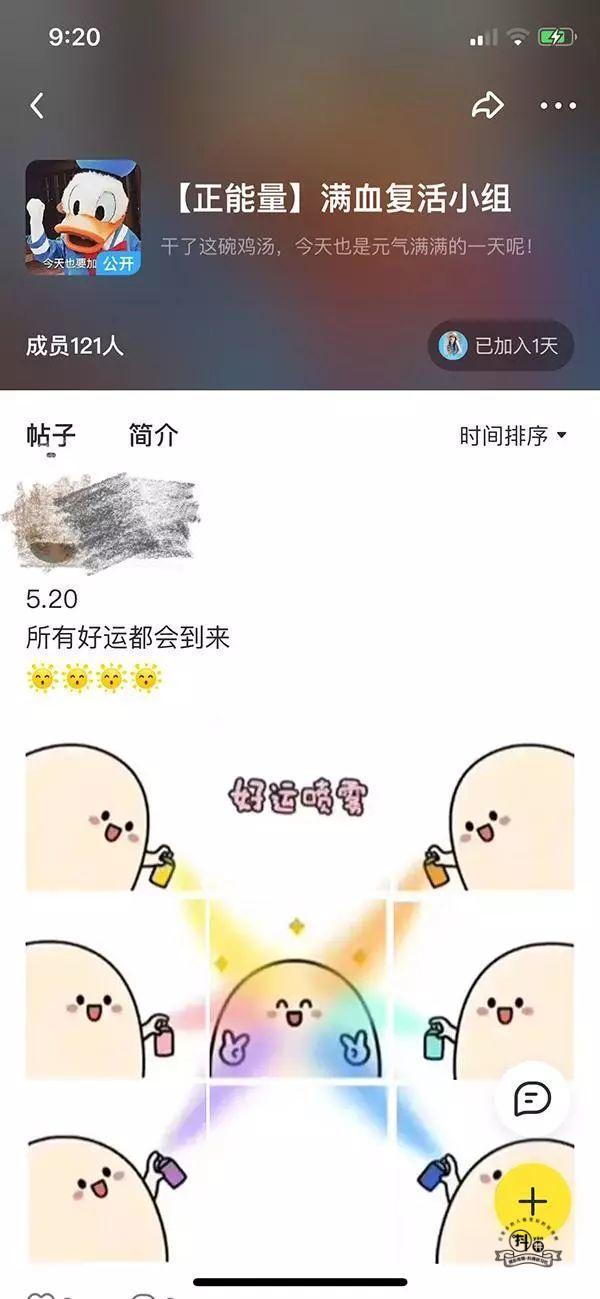
Task: Open the three-dot overflow menu
Action: point(557,106)
